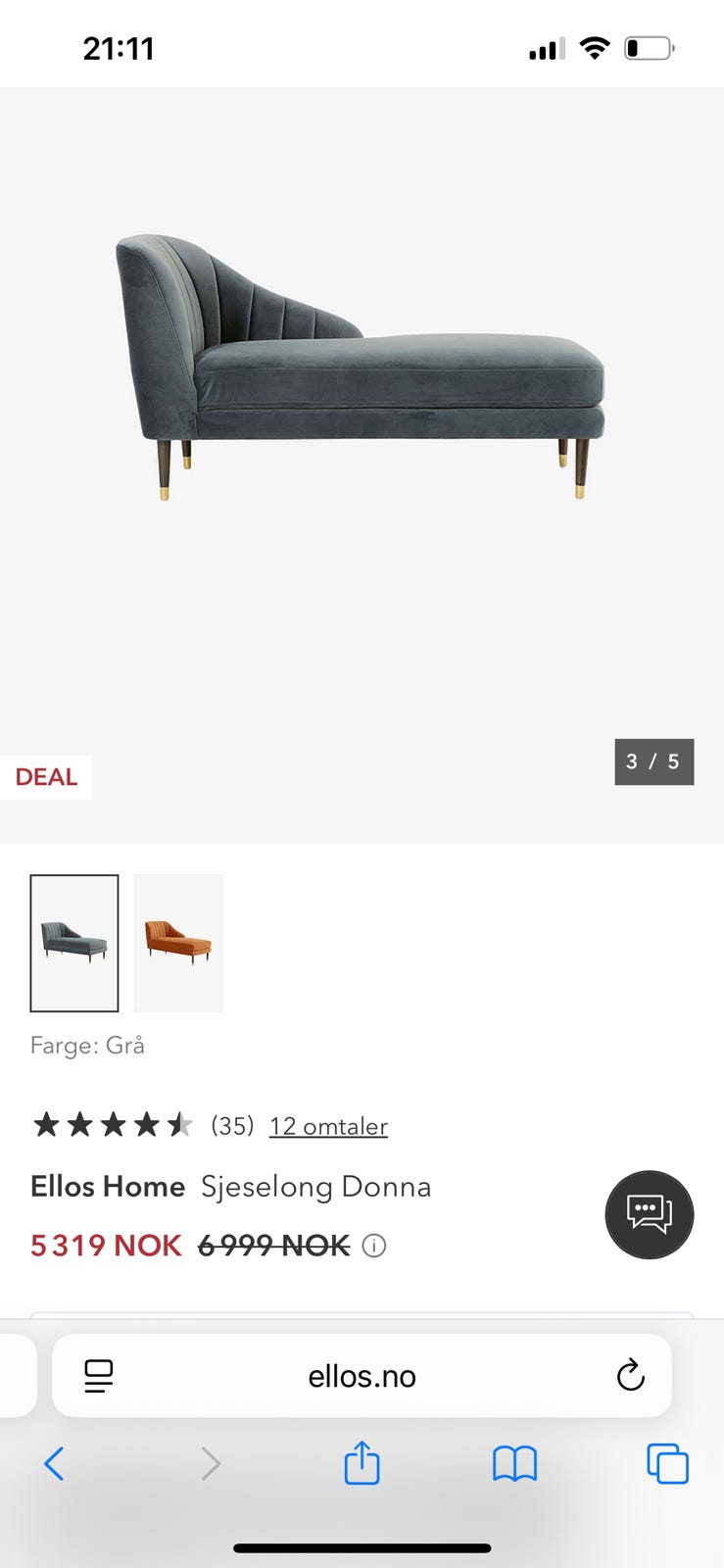View all open Safari tabs
The width and height of the screenshot is (724, 1568).
click(668, 1464)
